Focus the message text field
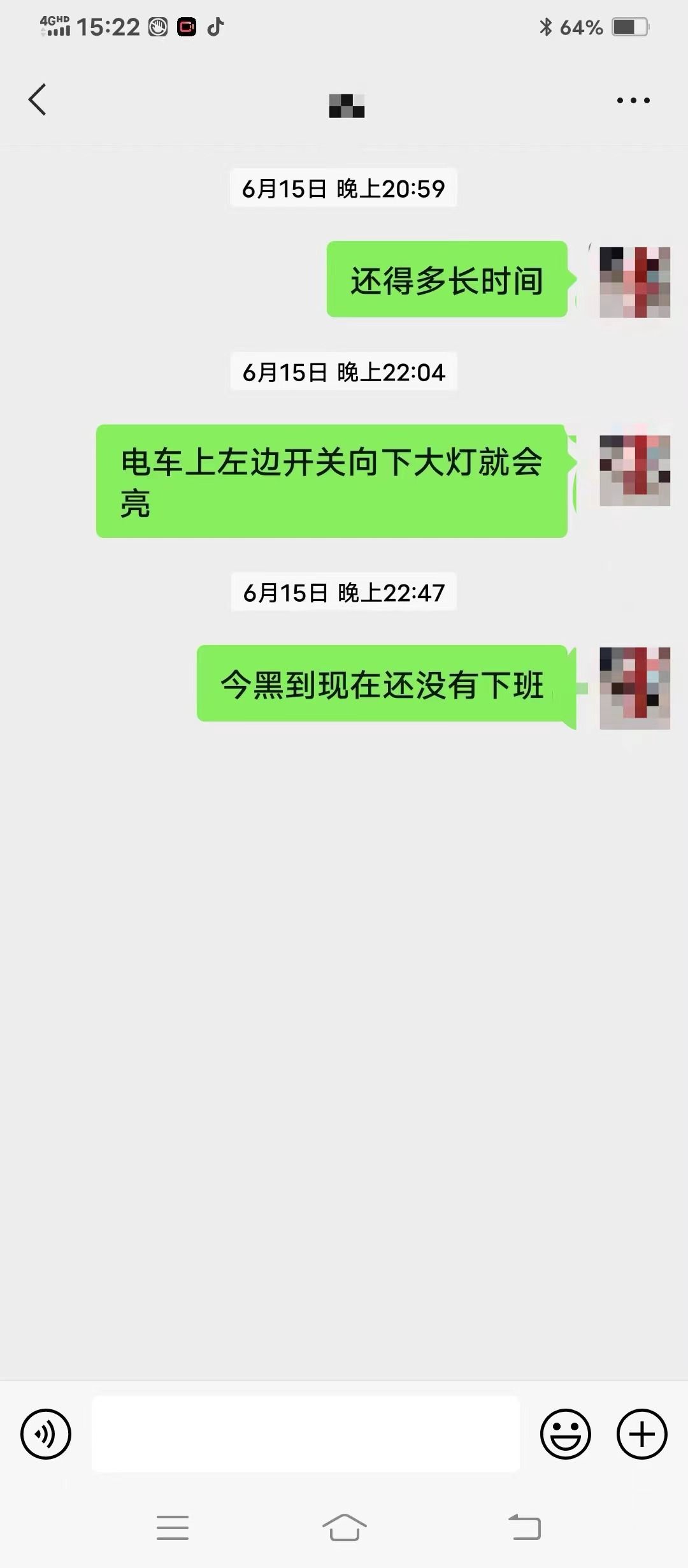The height and width of the screenshot is (1568, 688). (306, 1434)
